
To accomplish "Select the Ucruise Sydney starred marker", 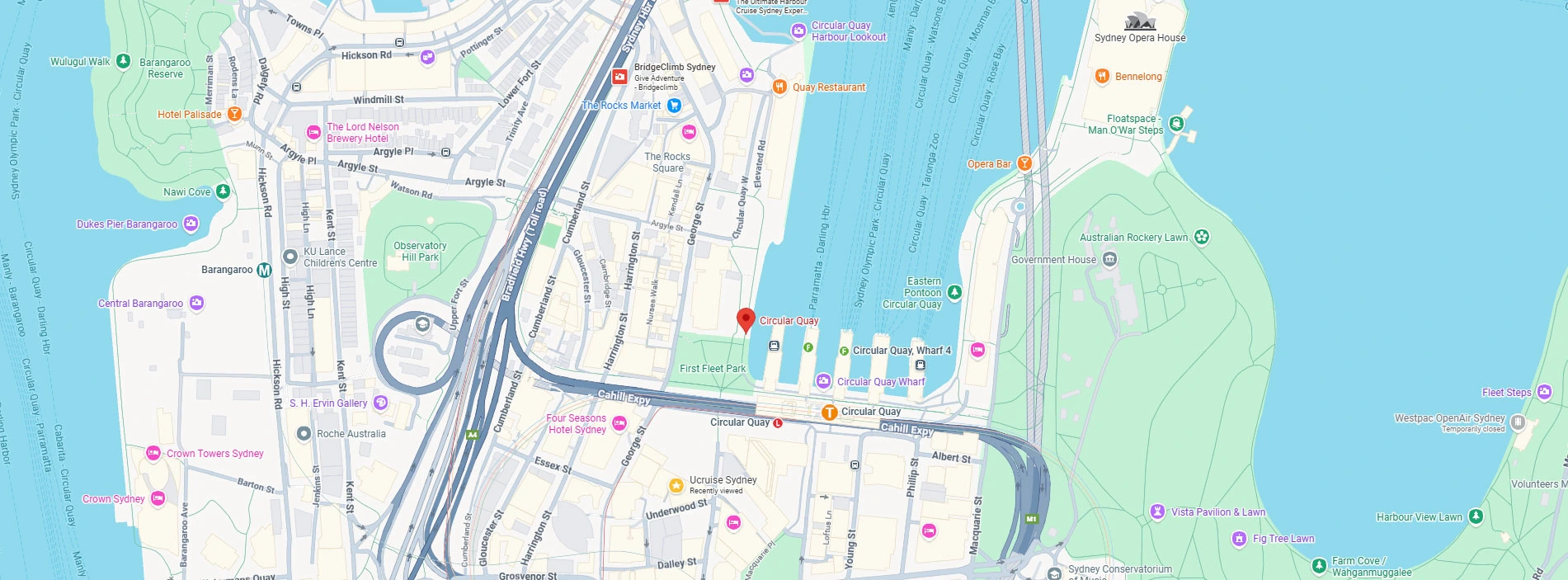I will point(676,484).
